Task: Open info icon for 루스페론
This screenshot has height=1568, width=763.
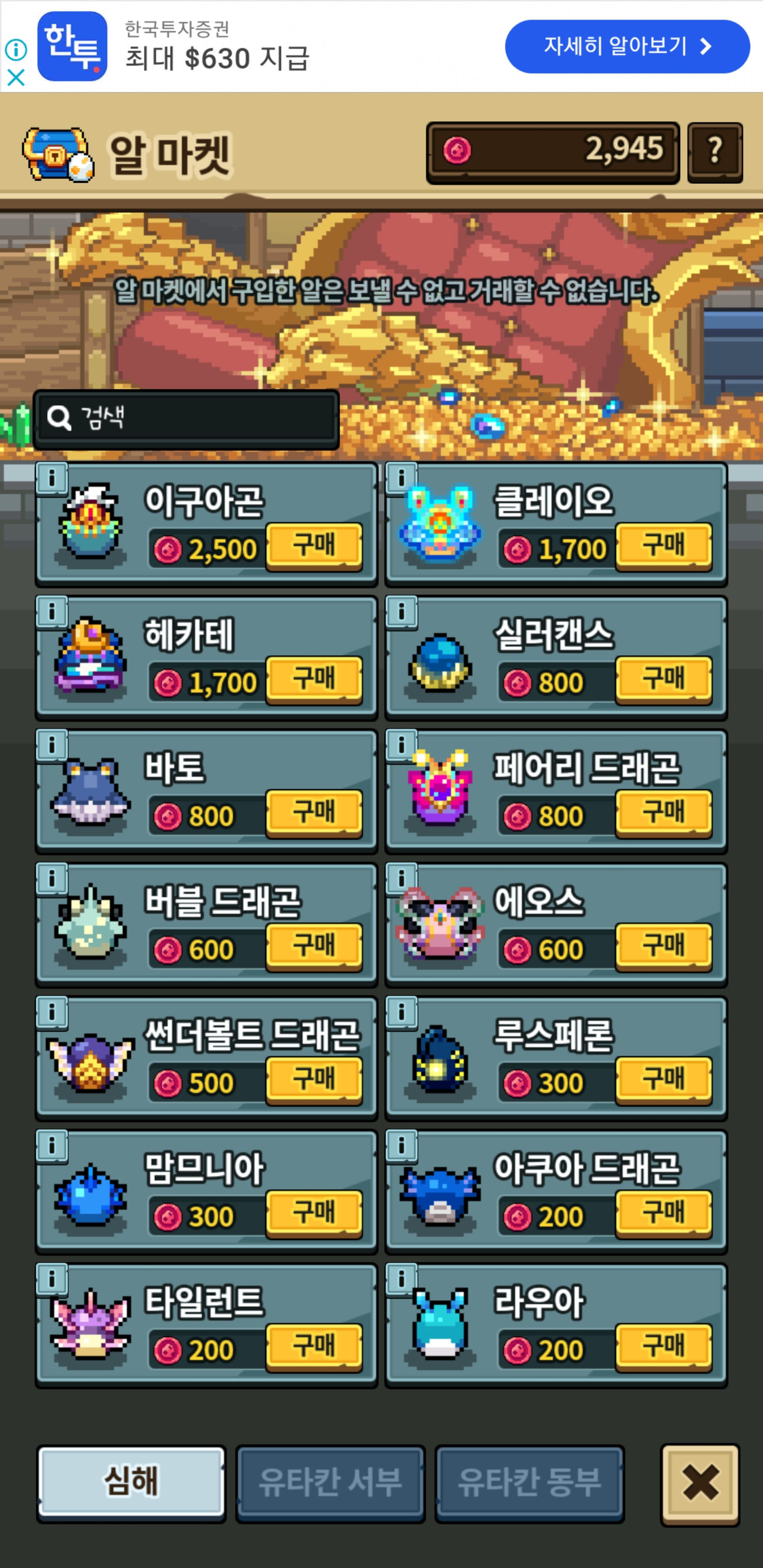Action: click(x=401, y=1012)
